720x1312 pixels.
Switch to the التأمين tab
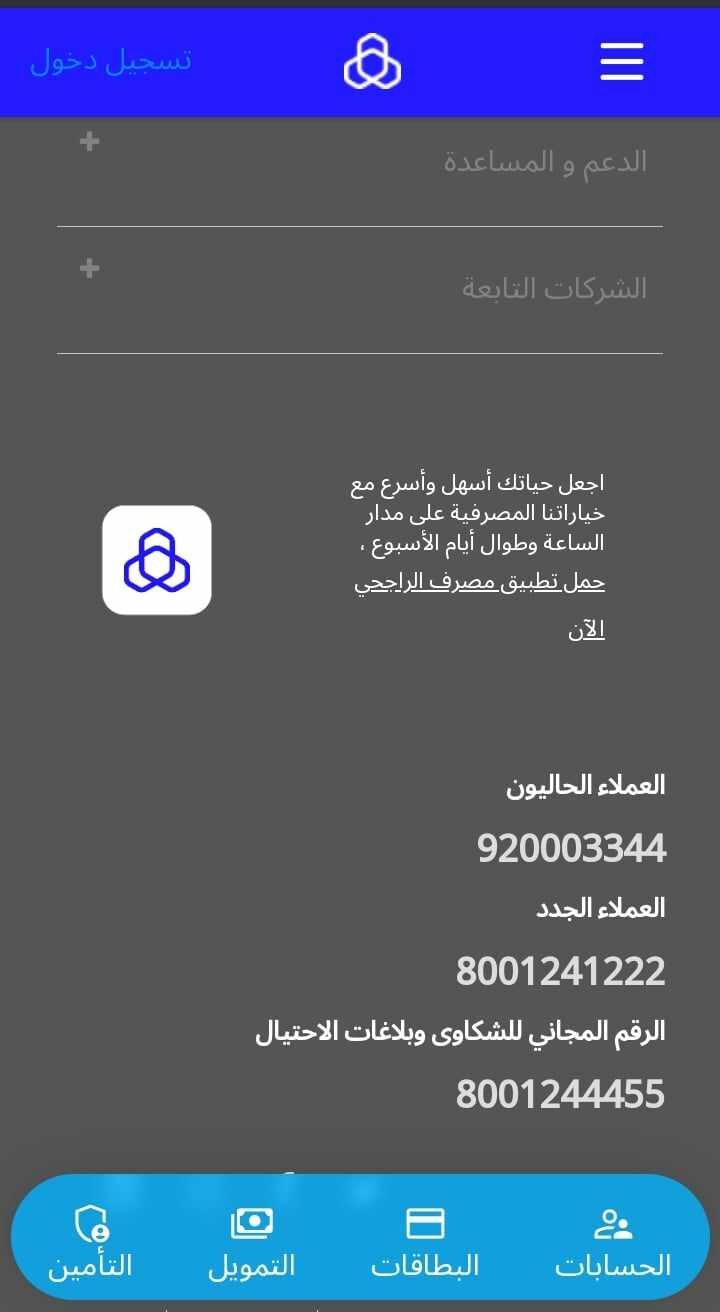[91, 1242]
